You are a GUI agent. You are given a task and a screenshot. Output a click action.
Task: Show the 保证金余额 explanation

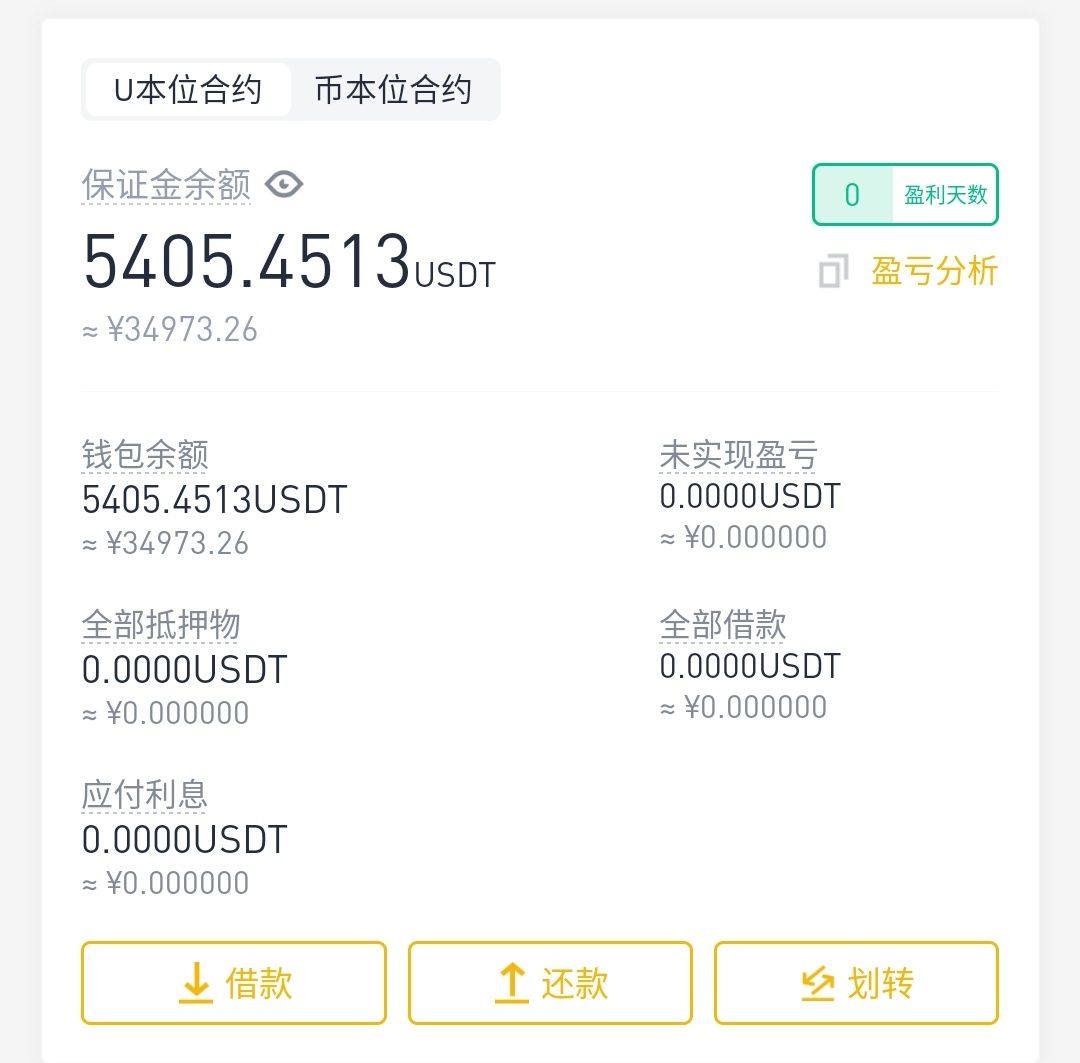166,185
